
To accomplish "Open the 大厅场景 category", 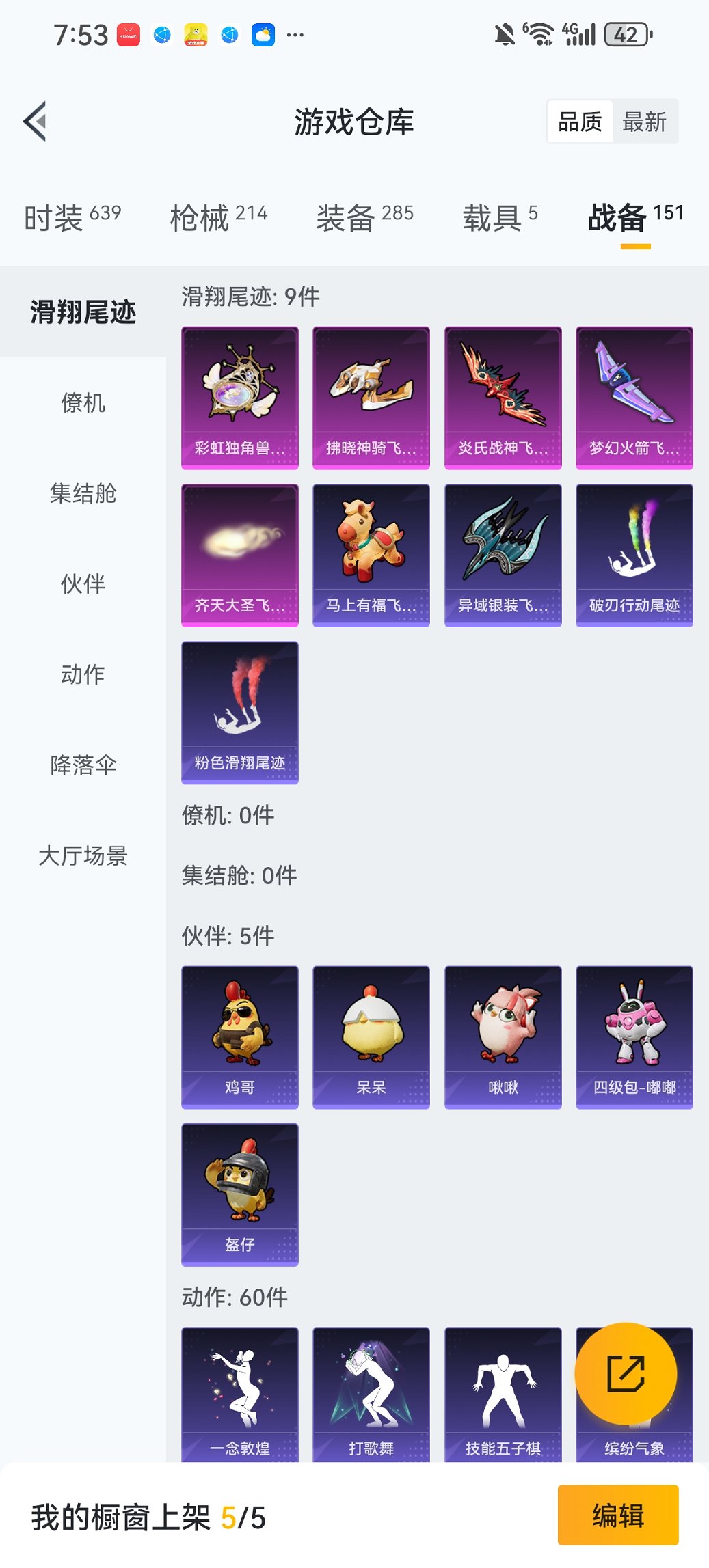I will click(x=82, y=855).
